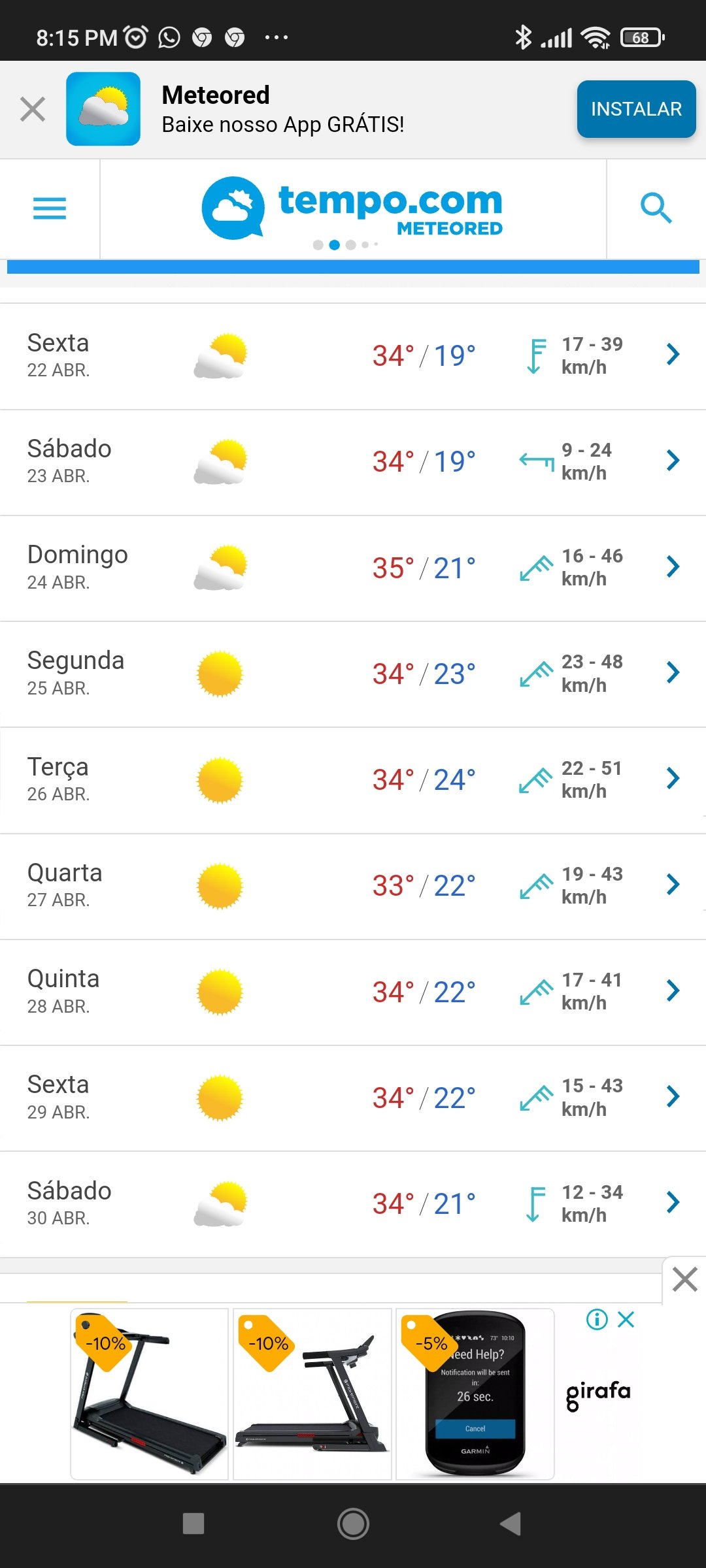Select the Quarta 27 ABR. row

pyautogui.click(x=353, y=887)
